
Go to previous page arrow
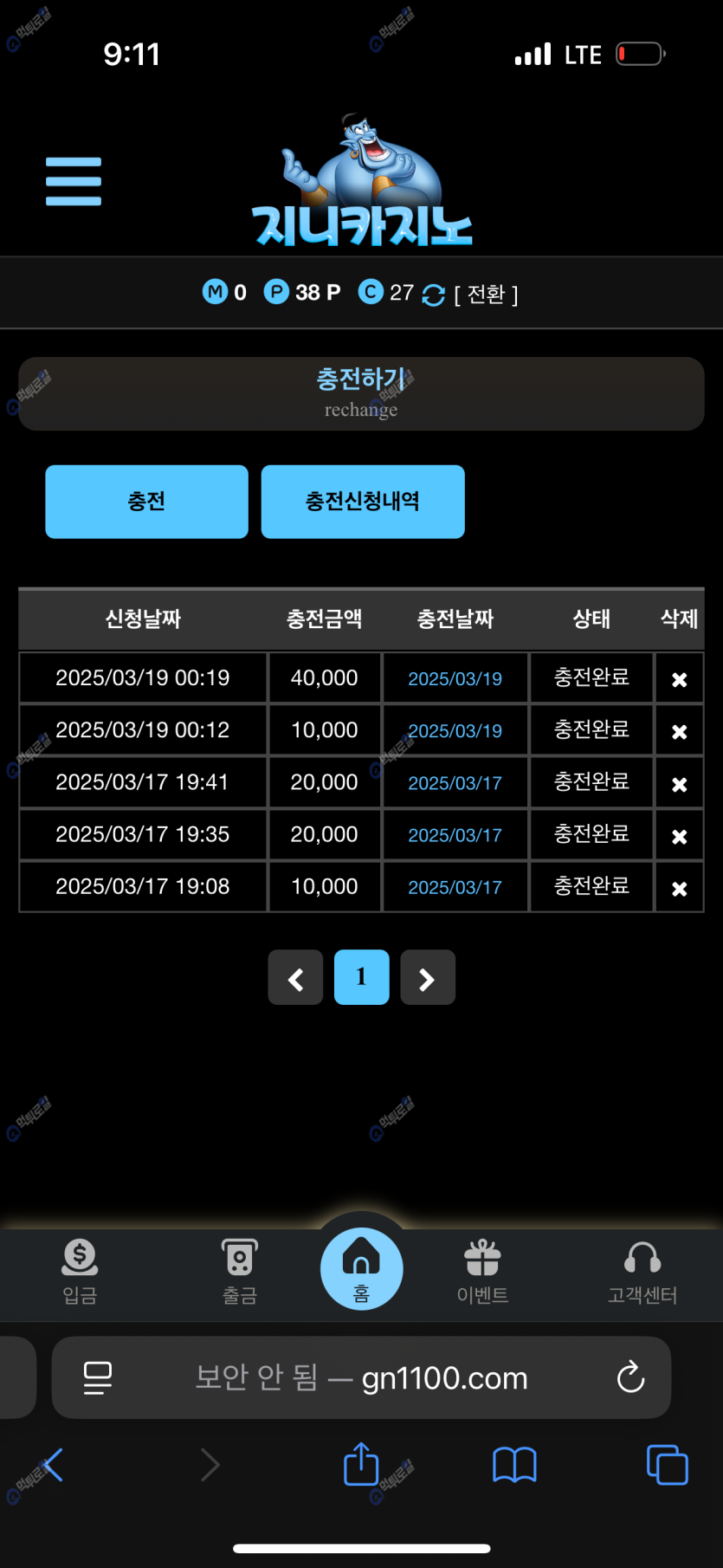(x=295, y=978)
